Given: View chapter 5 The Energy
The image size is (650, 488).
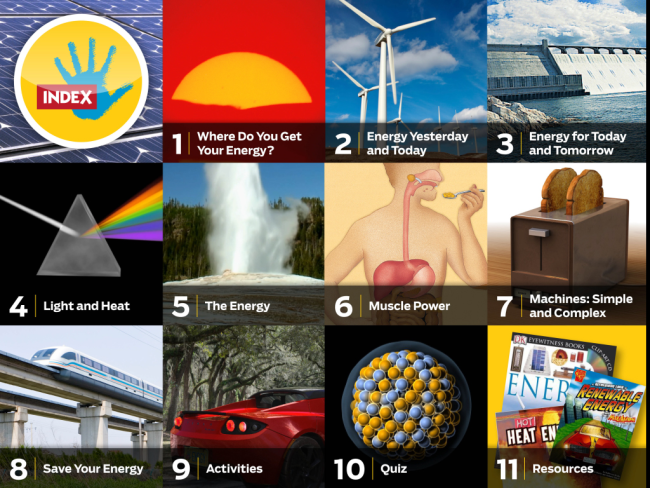Looking at the screenshot, I should pyautogui.click(x=243, y=245).
